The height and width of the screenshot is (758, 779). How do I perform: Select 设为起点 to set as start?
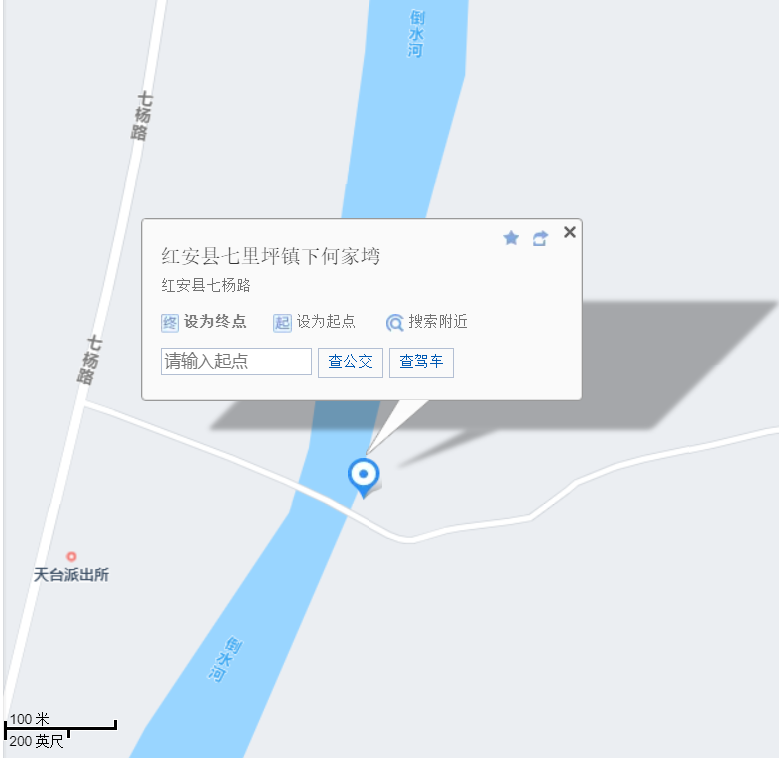(x=315, y=322)
